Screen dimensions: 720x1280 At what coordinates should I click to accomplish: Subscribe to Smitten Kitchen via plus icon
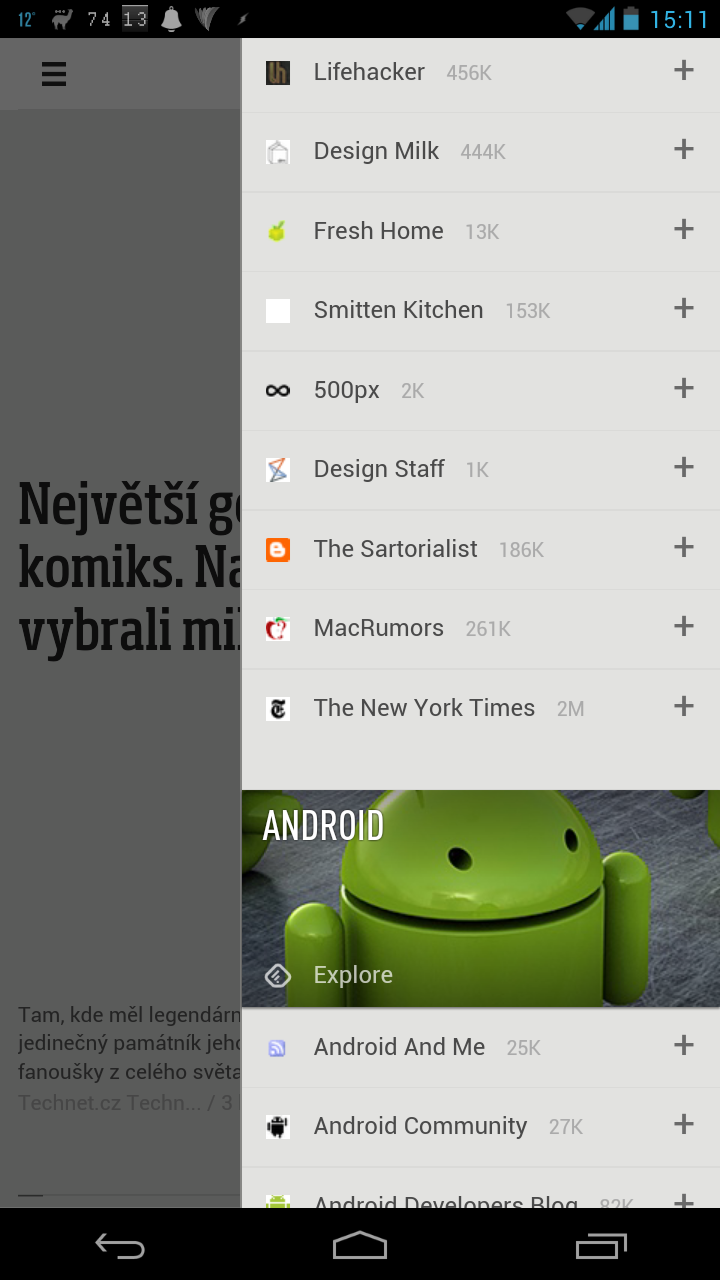684,308
